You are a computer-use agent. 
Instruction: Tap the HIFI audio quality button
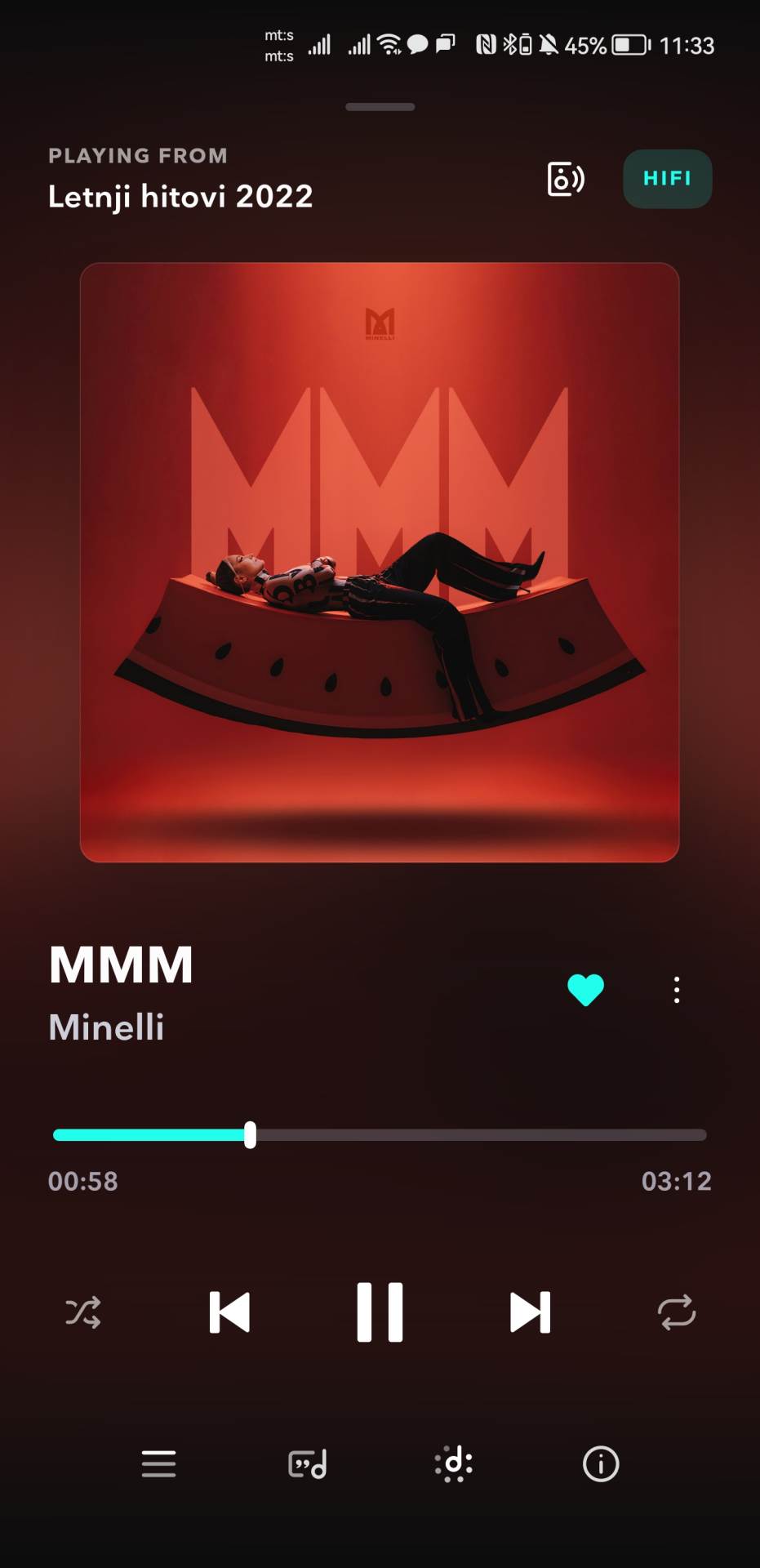click(x=667, y=179)
